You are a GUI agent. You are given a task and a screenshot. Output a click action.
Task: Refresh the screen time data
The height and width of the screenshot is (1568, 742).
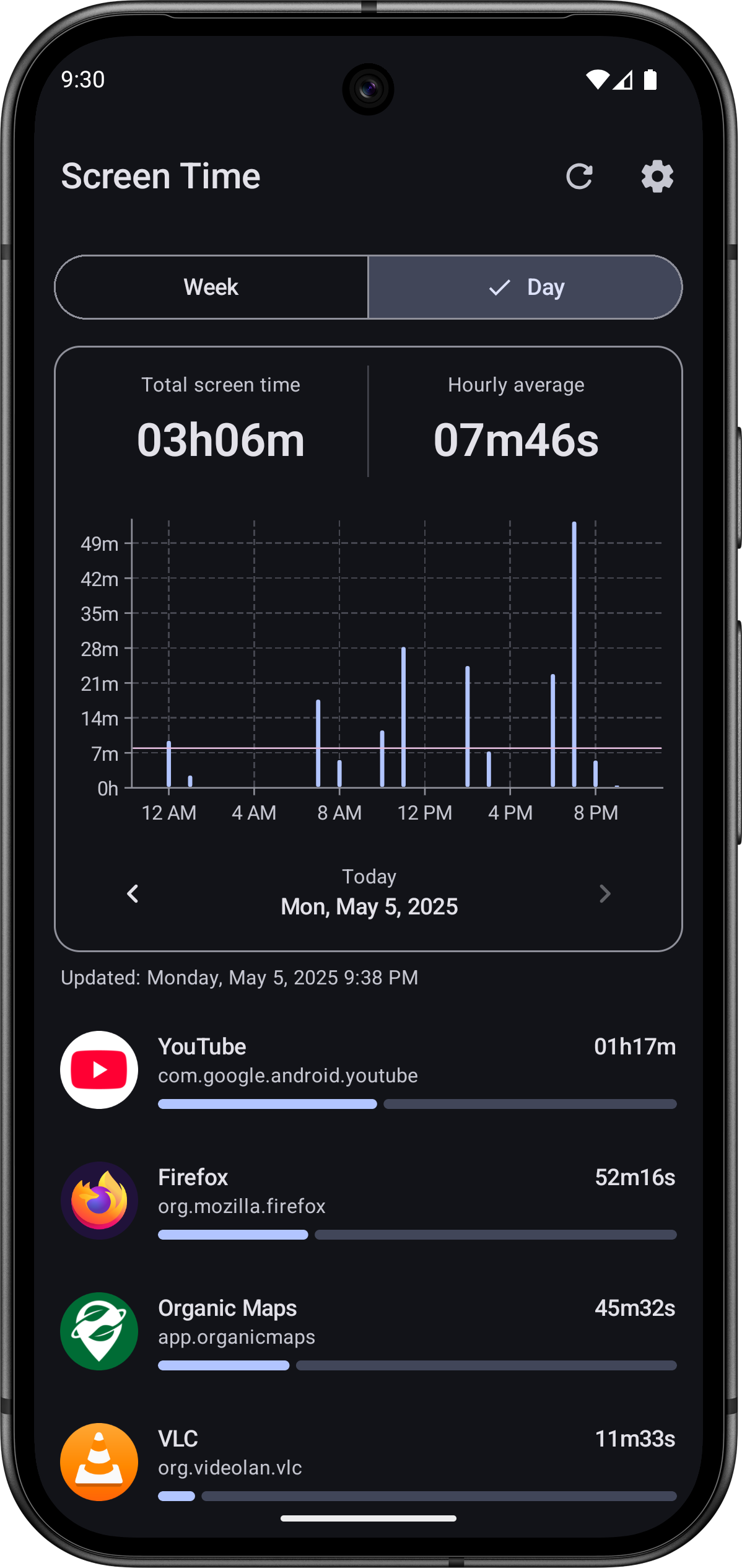point(579,177)
